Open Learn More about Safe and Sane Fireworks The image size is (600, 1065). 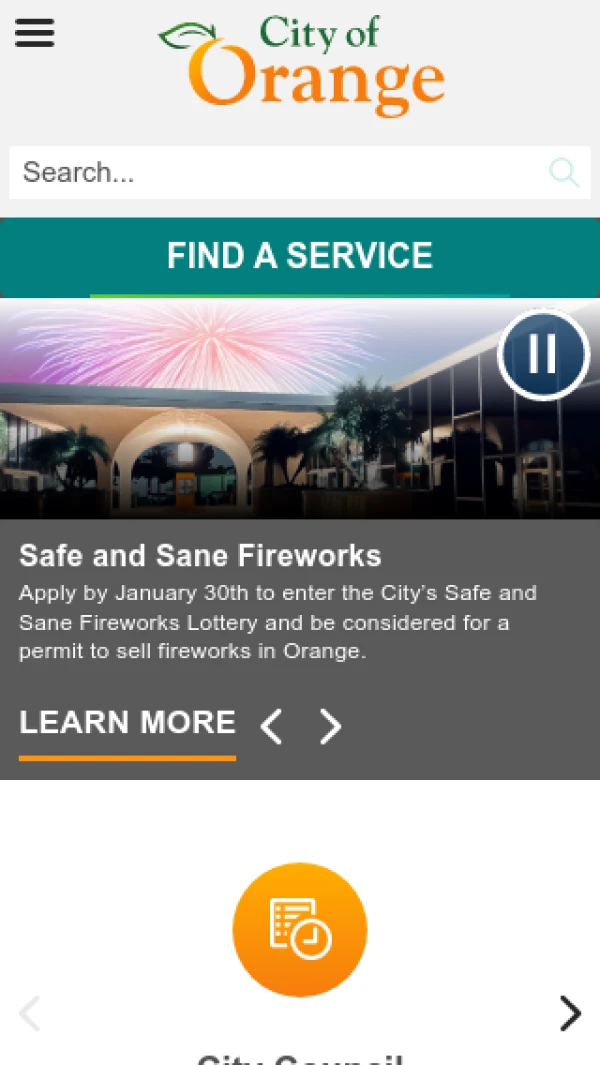[127, 723]
